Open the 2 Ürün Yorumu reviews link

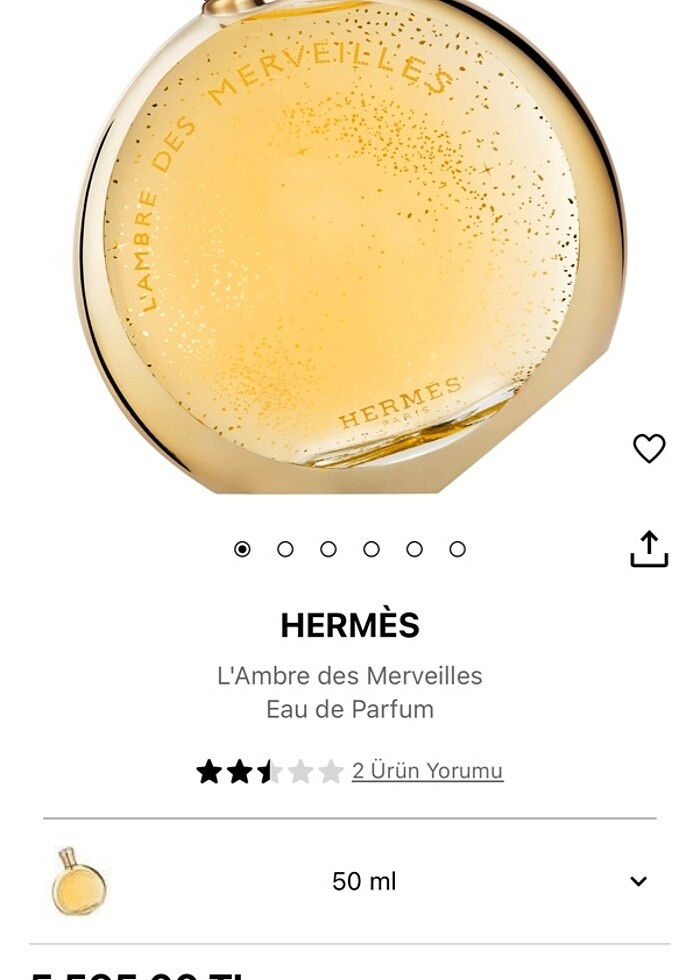427,771
